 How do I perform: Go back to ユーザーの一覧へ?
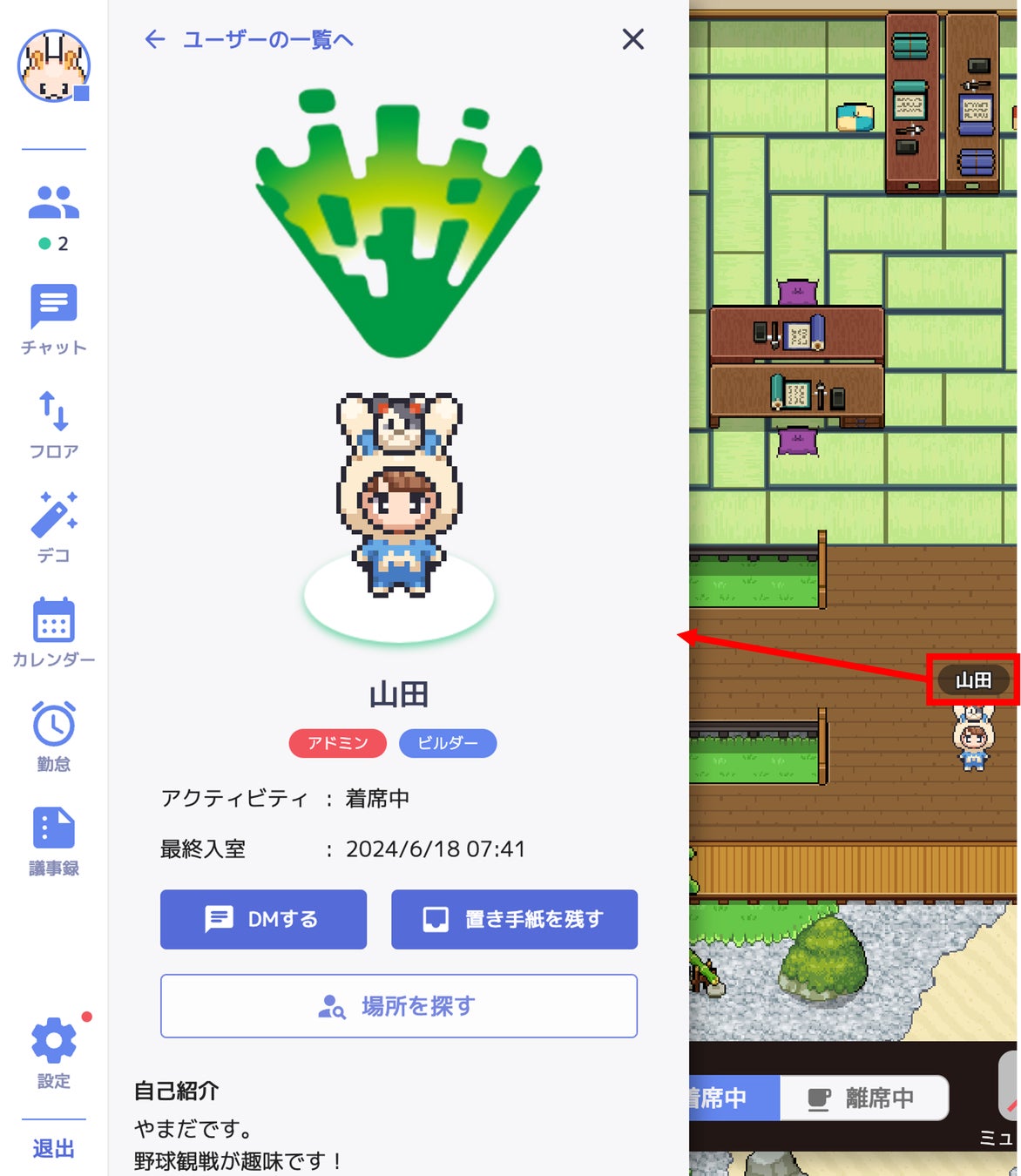click(249, 39)
